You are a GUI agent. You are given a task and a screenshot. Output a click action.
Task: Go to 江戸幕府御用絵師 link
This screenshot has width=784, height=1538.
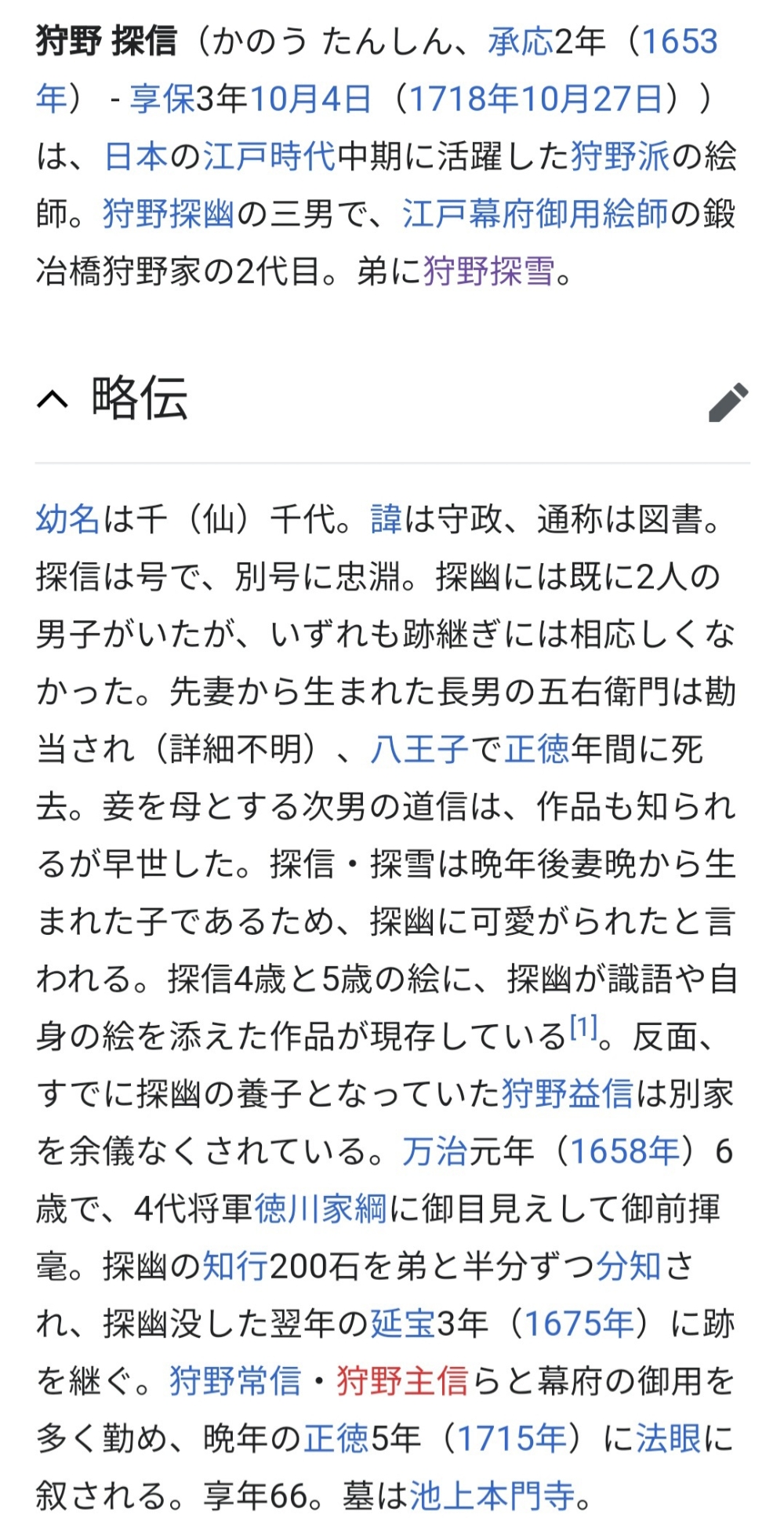[535, 213]
